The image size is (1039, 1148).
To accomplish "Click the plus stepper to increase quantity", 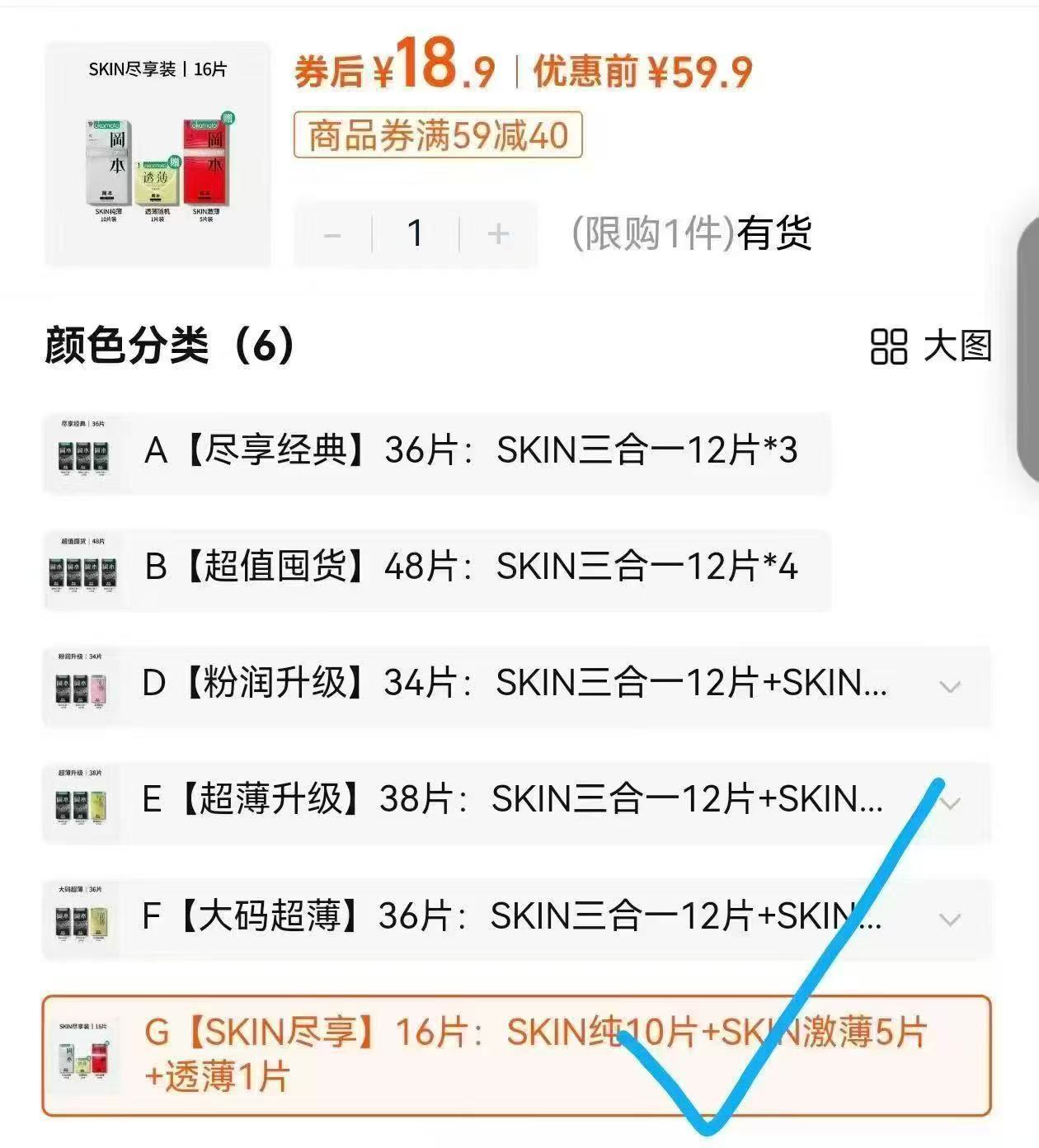I will click(498, 235).
